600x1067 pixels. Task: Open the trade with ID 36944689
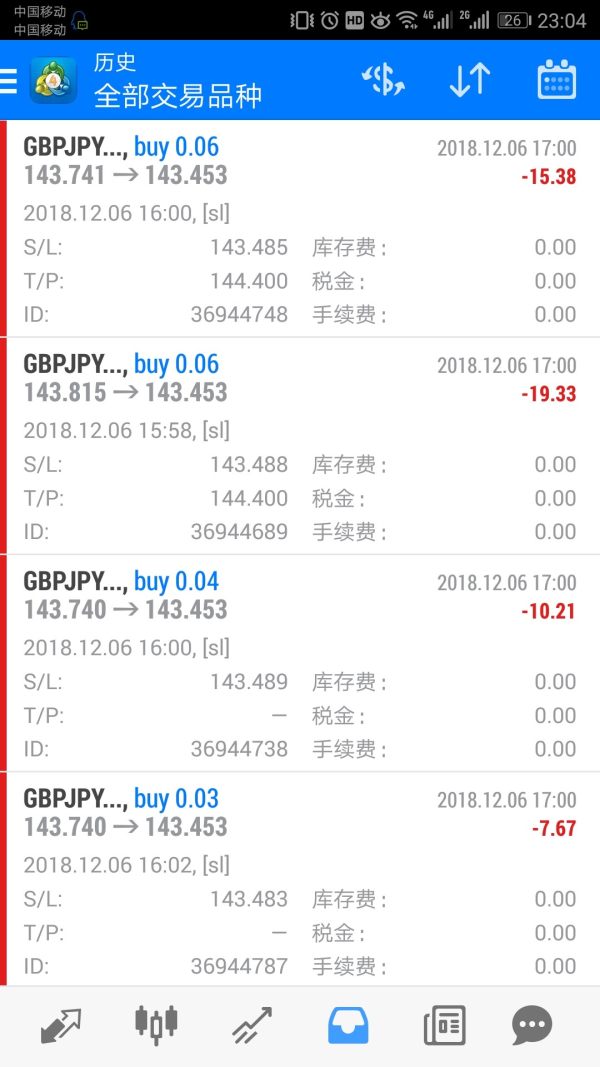click(300, 446)
